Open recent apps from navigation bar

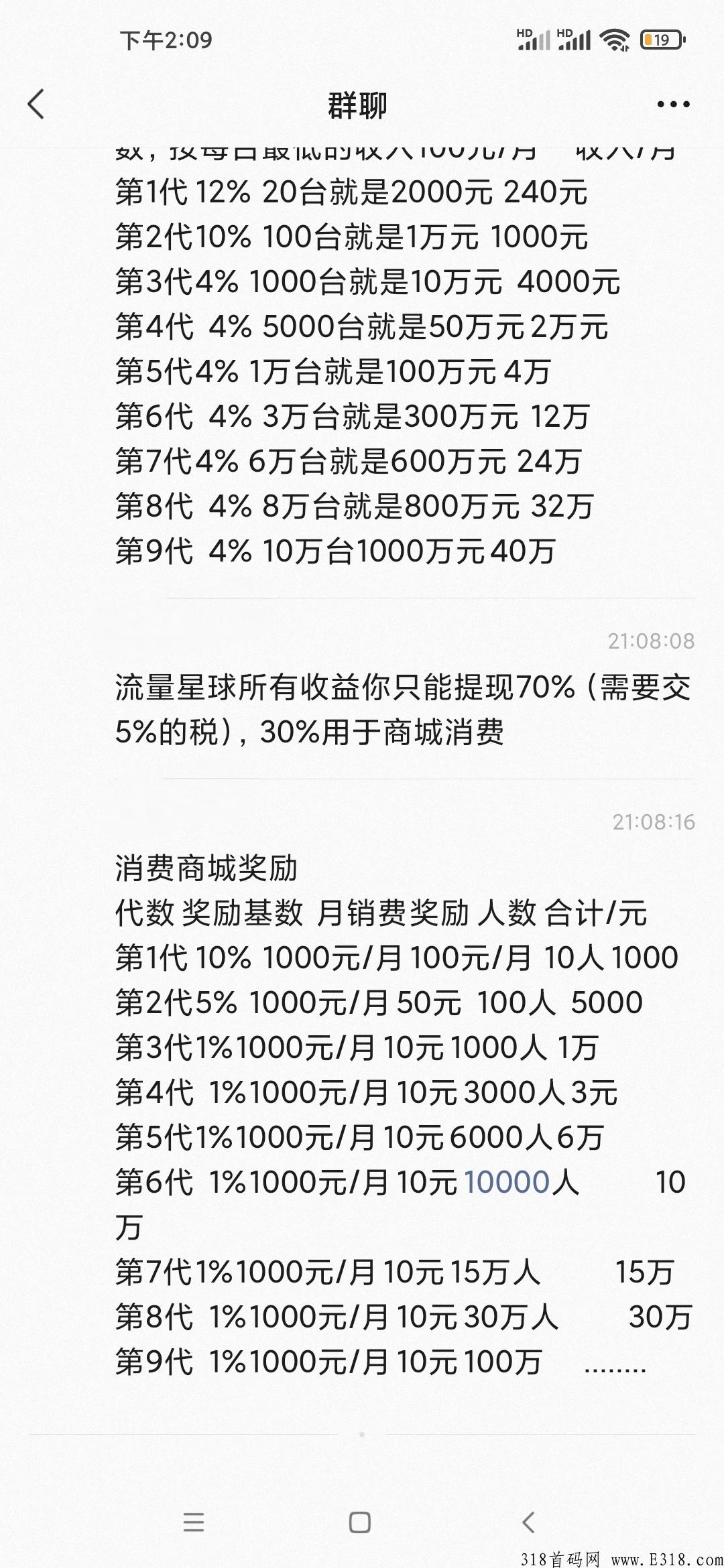(x=194, y=1522)
